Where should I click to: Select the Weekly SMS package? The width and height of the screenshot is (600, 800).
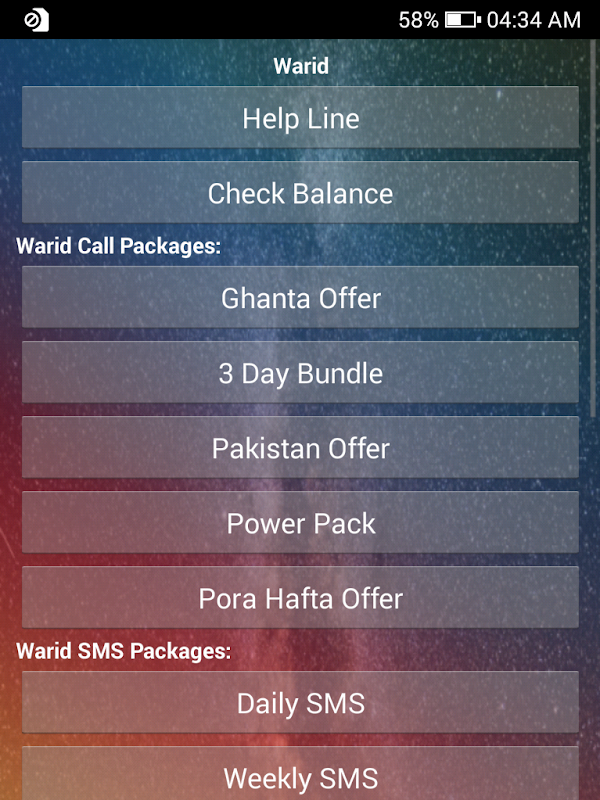pyautogui.click(x=300, y=773)
